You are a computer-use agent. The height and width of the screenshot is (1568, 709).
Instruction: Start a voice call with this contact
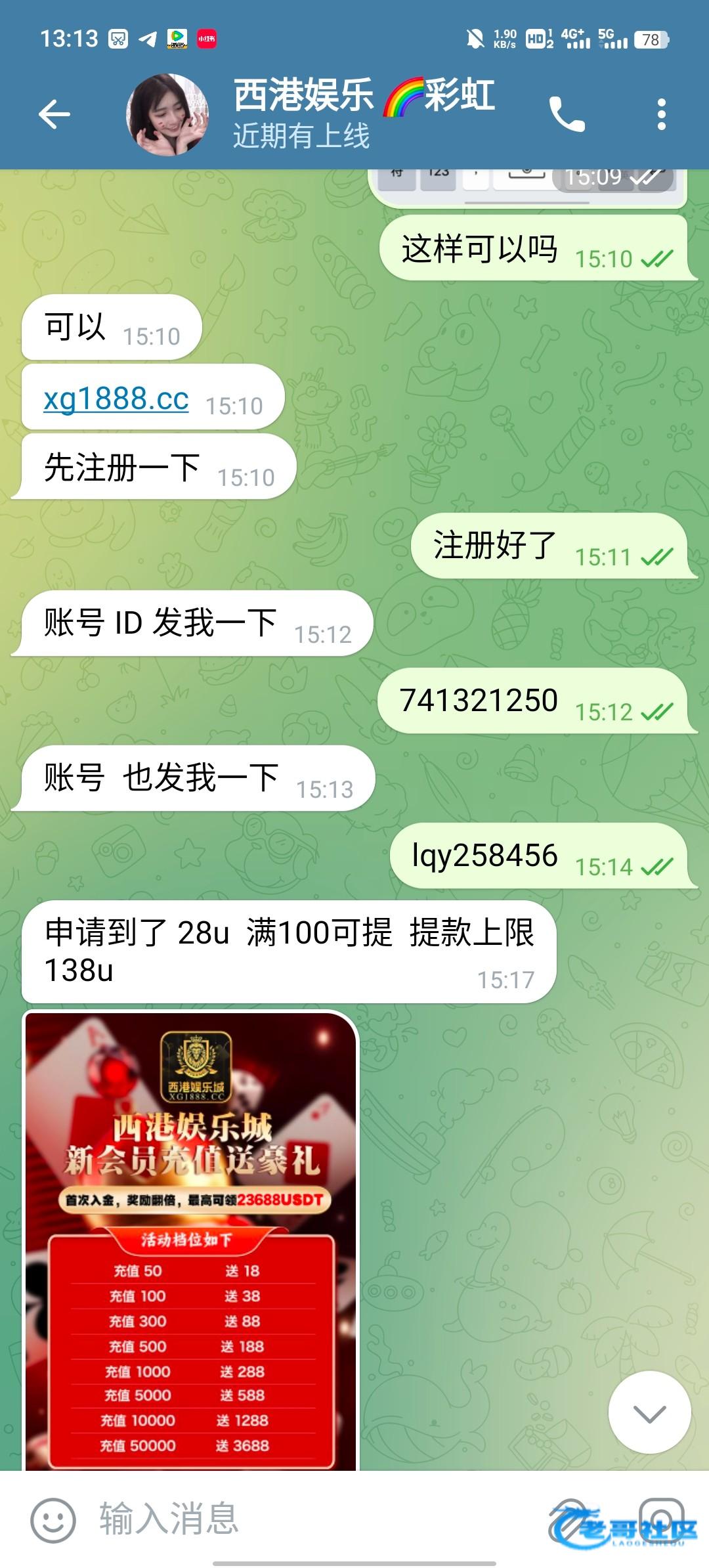[x=567, y=114]
